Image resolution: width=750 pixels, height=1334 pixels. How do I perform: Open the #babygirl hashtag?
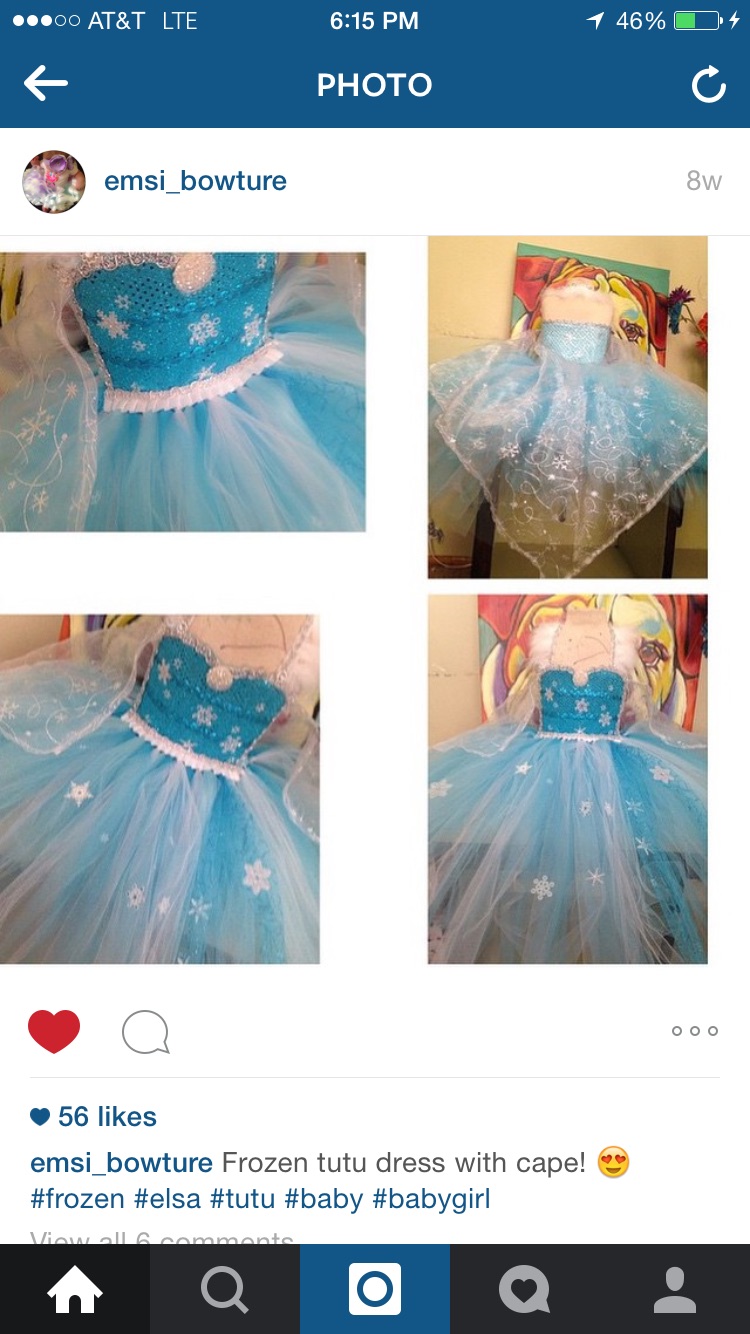(x=431, y=1198)
